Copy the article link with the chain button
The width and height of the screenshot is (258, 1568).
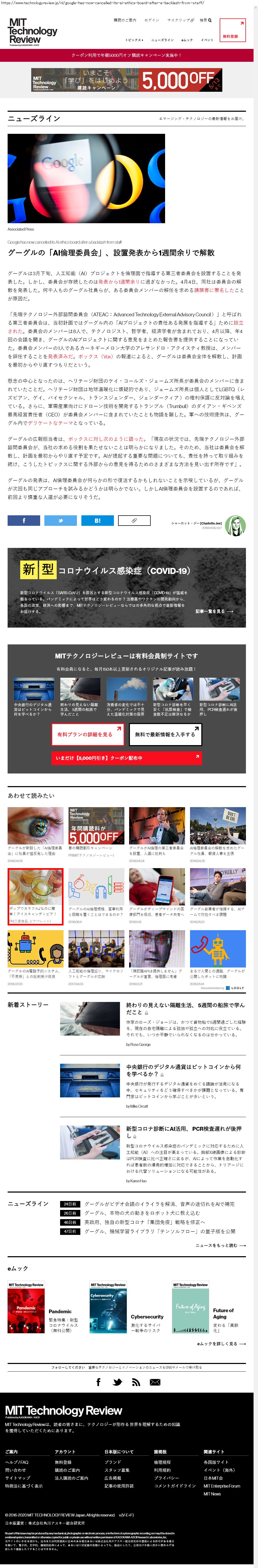point(134,521)
